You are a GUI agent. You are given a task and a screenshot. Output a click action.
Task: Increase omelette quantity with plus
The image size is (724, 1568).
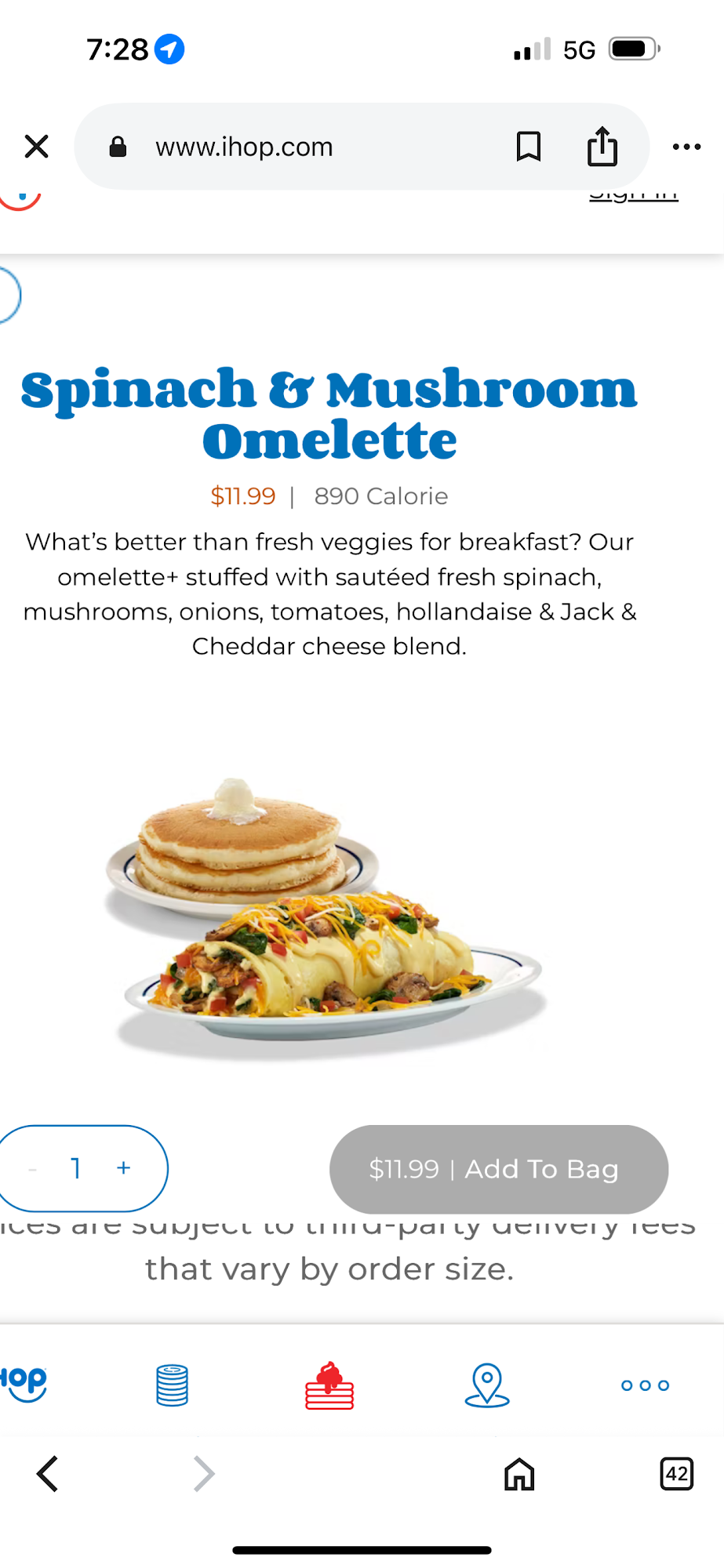123,1168
